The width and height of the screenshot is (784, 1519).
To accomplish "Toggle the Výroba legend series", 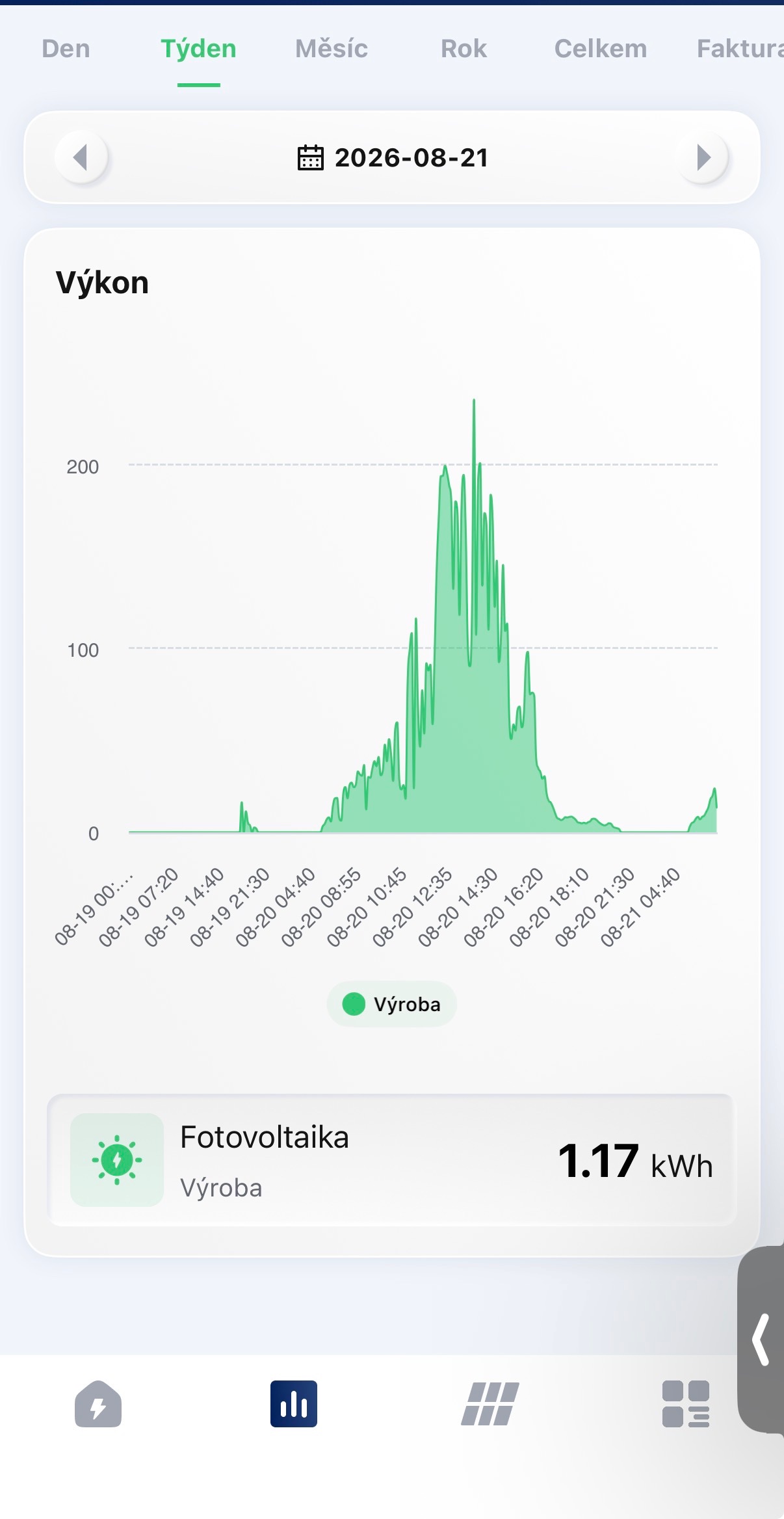I will coord(392,1004).
